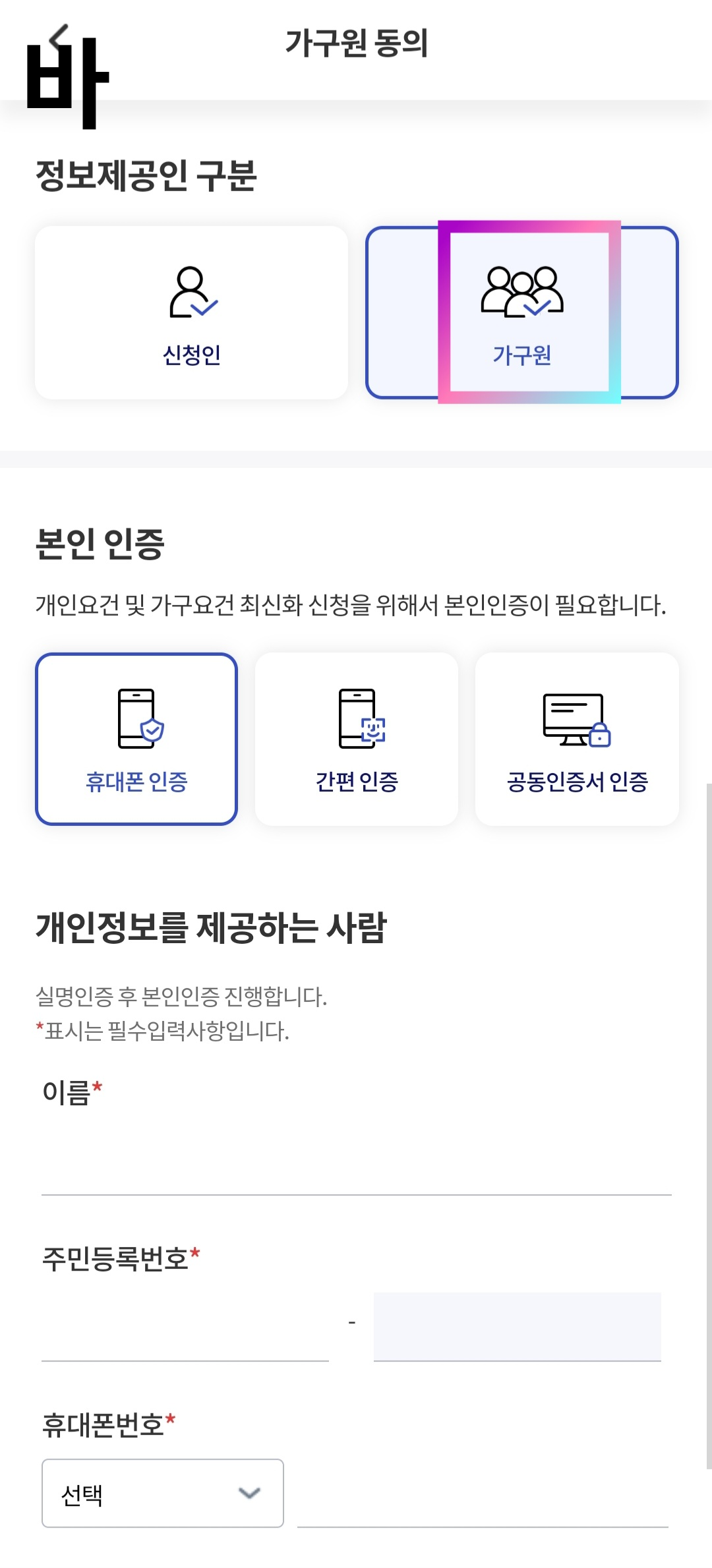Activate the 휴대폰 인증 verification option
The height and width of the screenshot is (1568, 712).
[x=136, y=738]
